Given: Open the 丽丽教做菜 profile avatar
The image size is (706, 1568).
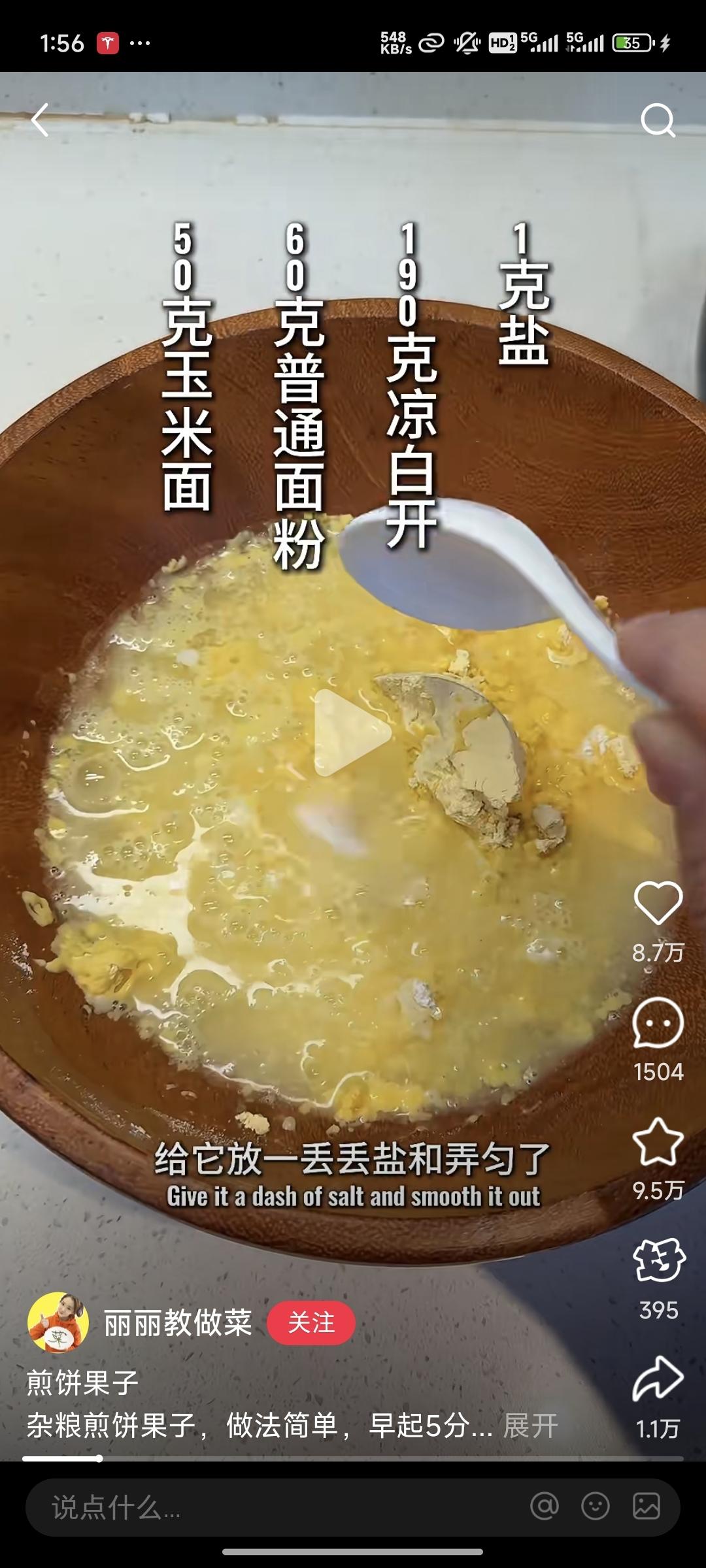Looking at the screenshot, I should (58, 1322).
